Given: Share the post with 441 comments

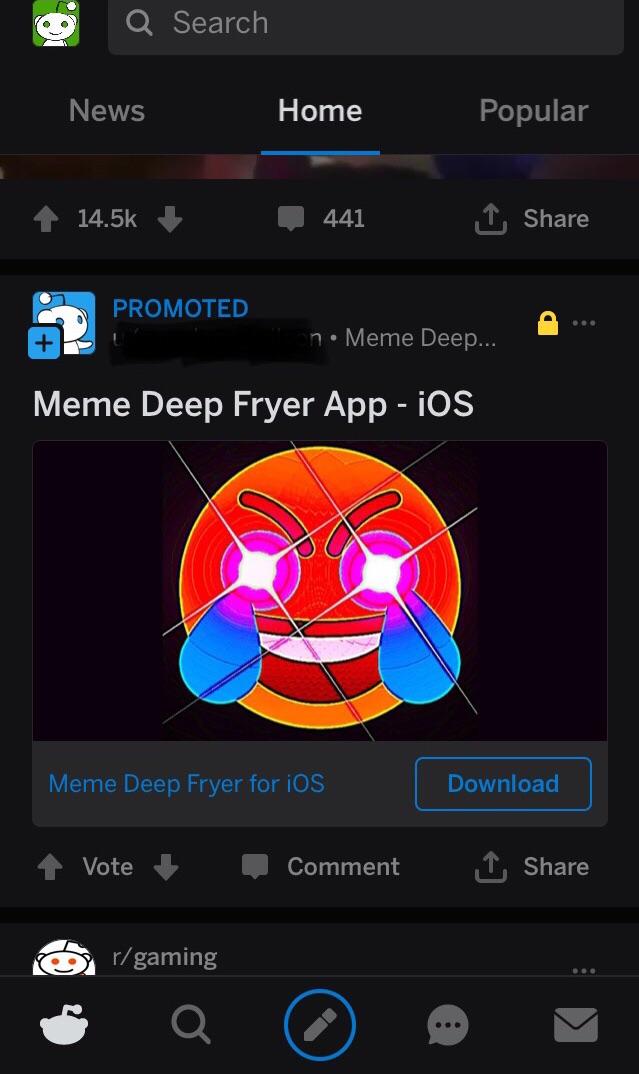Looking at the screenshot, I should click(531, 219).
